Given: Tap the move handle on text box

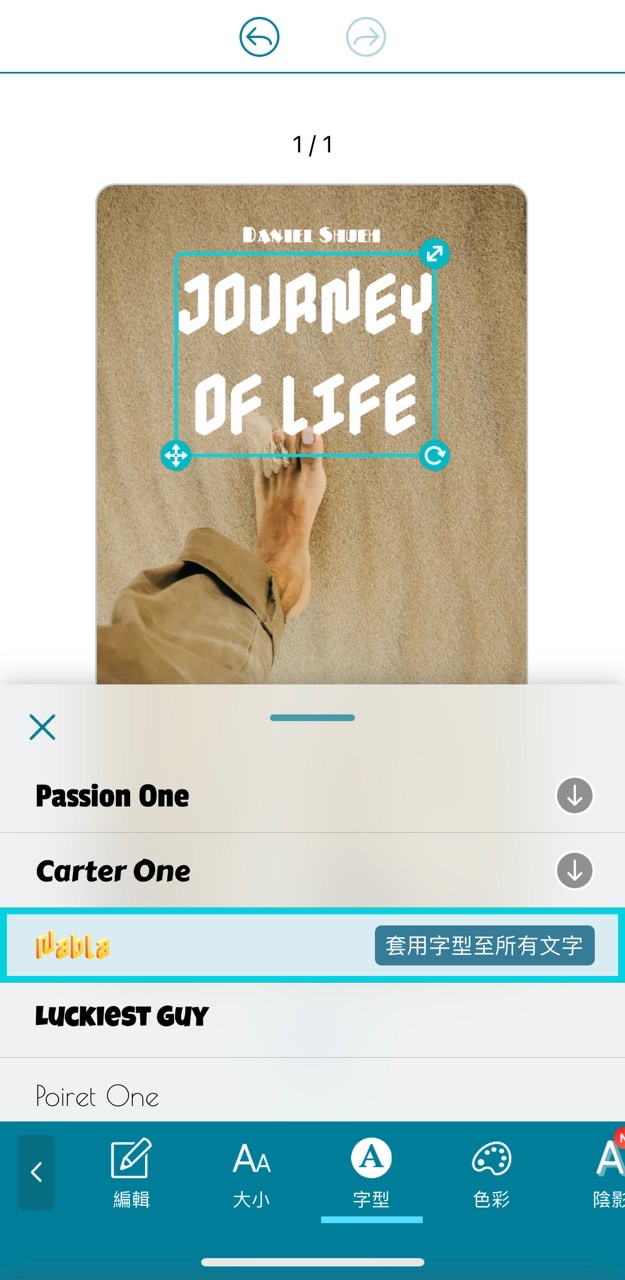Looking at the screenshot, I should 175,456.
